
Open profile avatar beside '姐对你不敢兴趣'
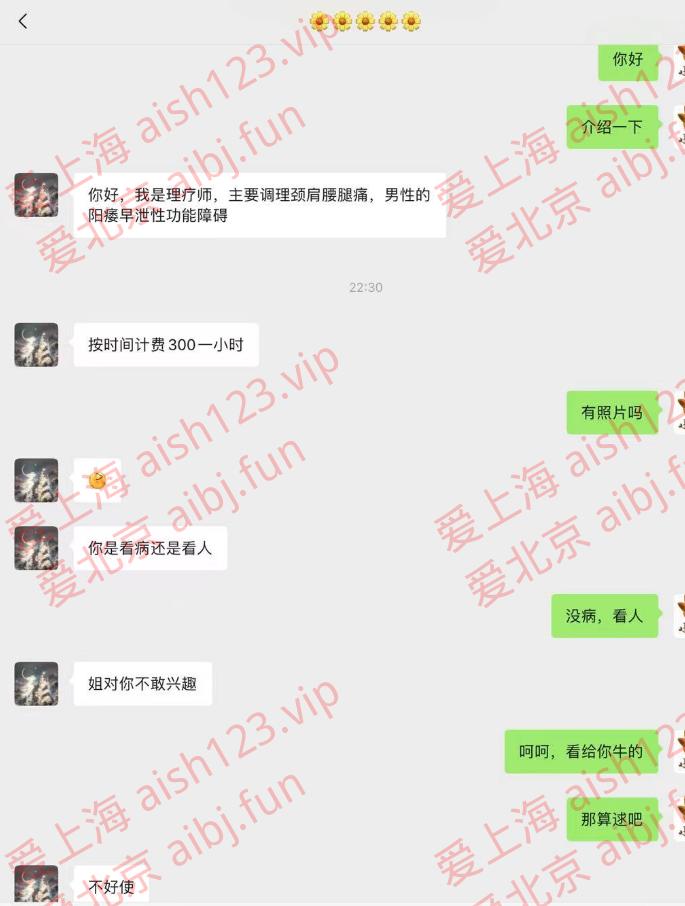tap(36, 684)
